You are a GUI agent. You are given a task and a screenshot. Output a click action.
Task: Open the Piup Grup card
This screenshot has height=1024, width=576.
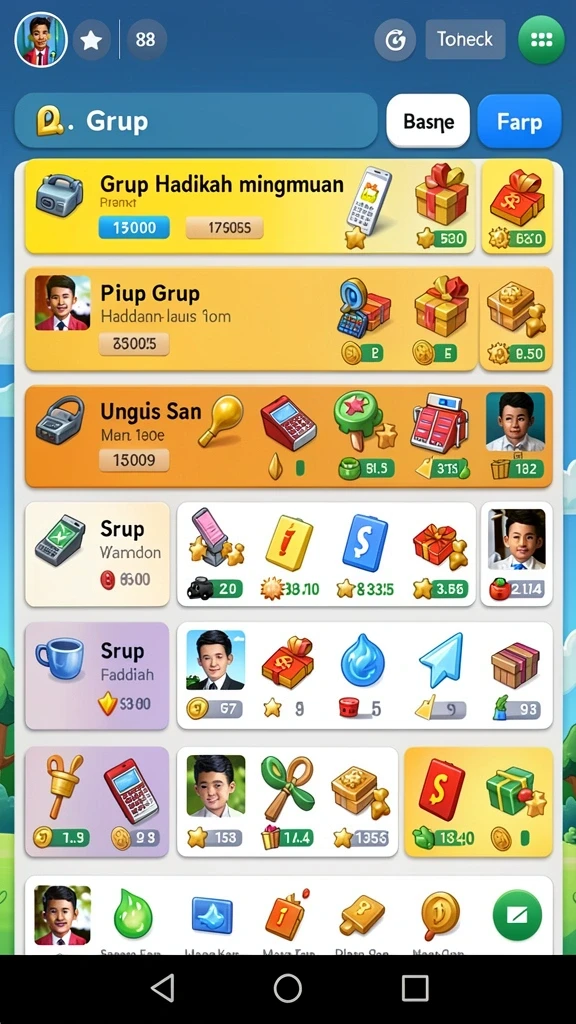coord(250,318)
